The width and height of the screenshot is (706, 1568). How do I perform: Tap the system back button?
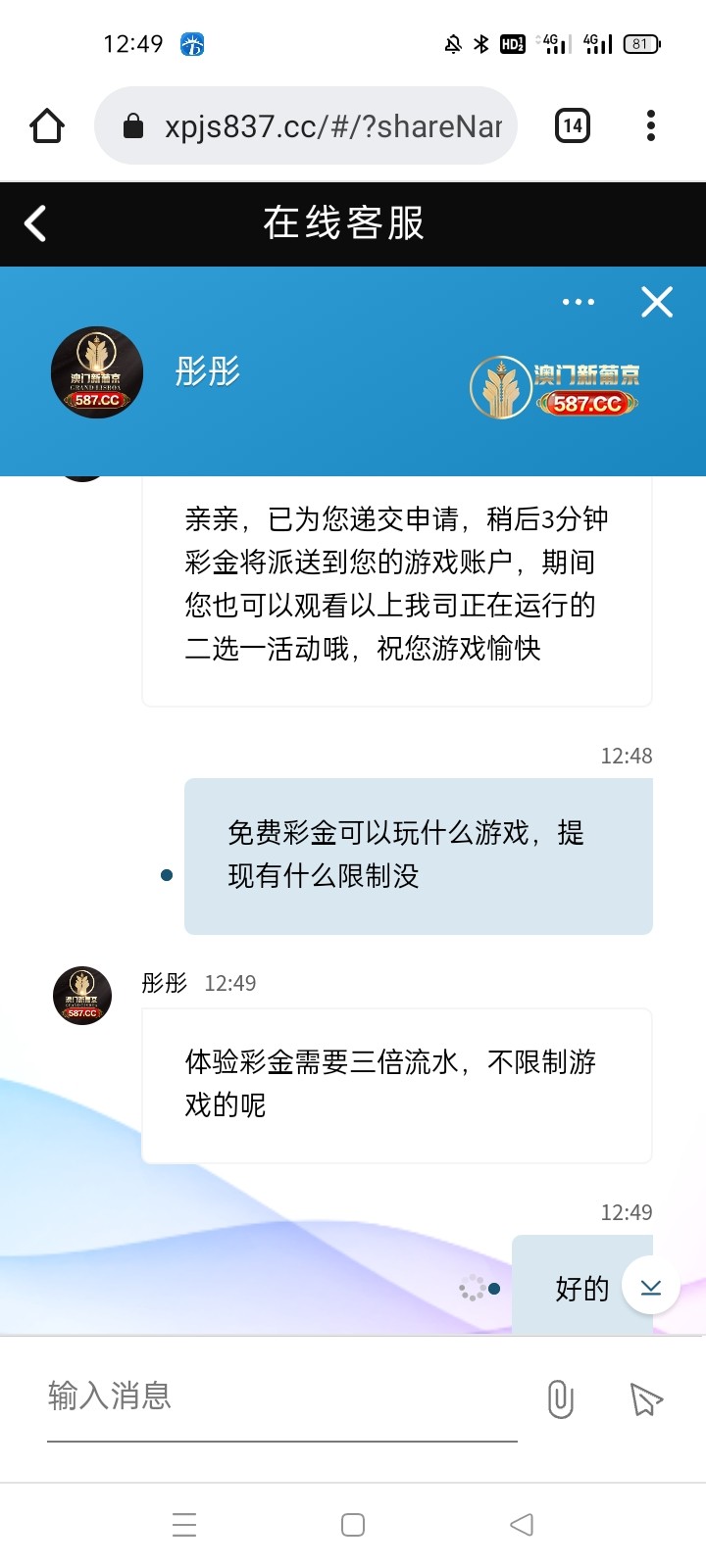(x=522, y=1525)
